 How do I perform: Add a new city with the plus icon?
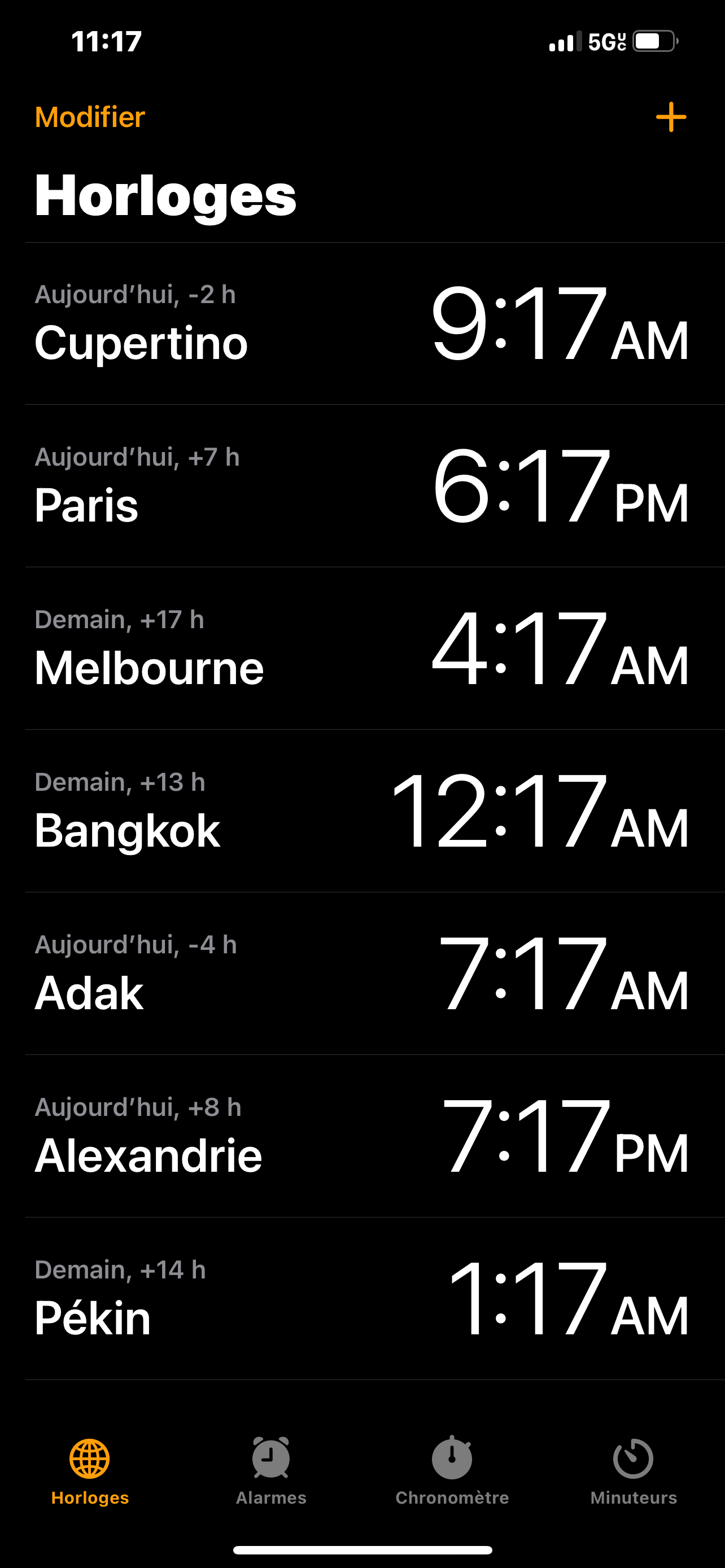point(670,117)
